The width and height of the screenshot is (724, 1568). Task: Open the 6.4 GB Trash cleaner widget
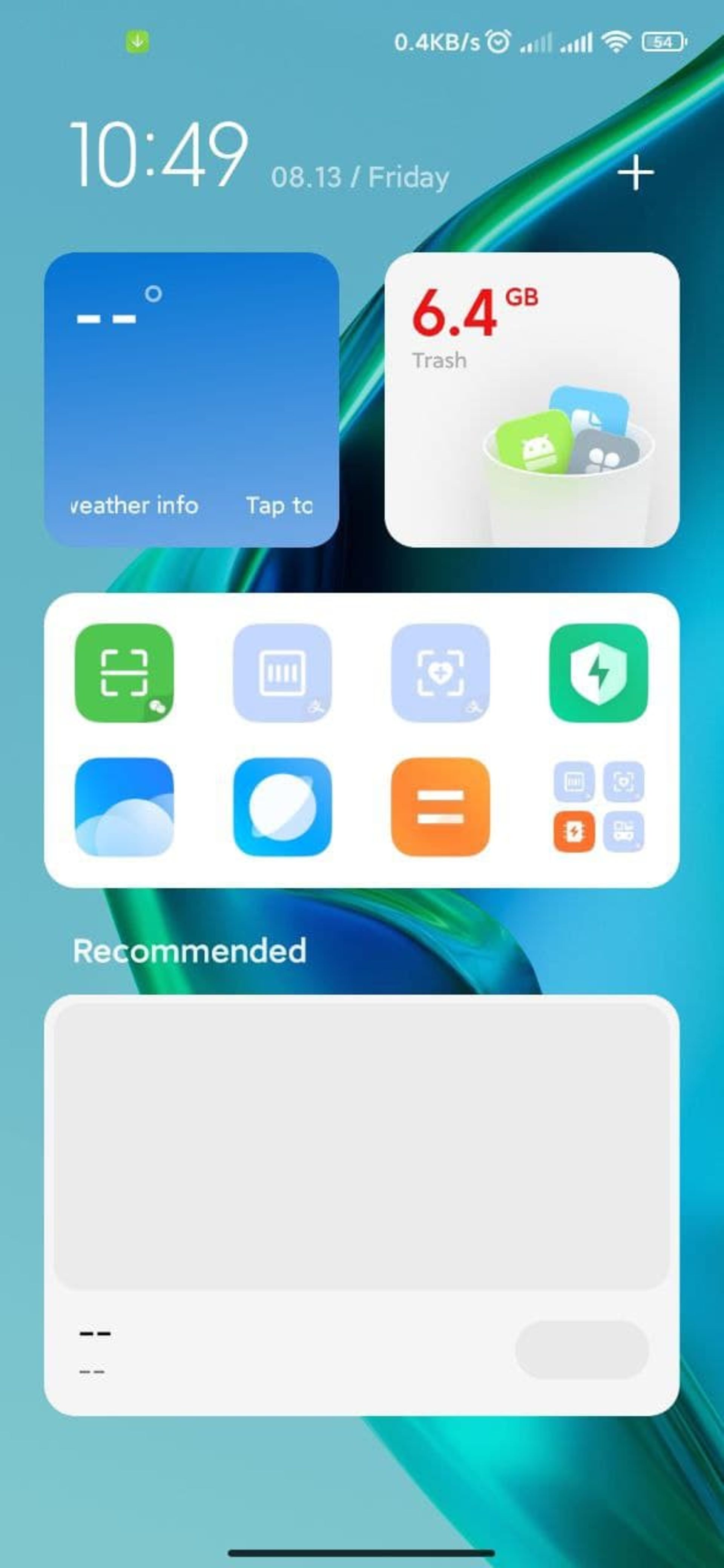[532, 399]
